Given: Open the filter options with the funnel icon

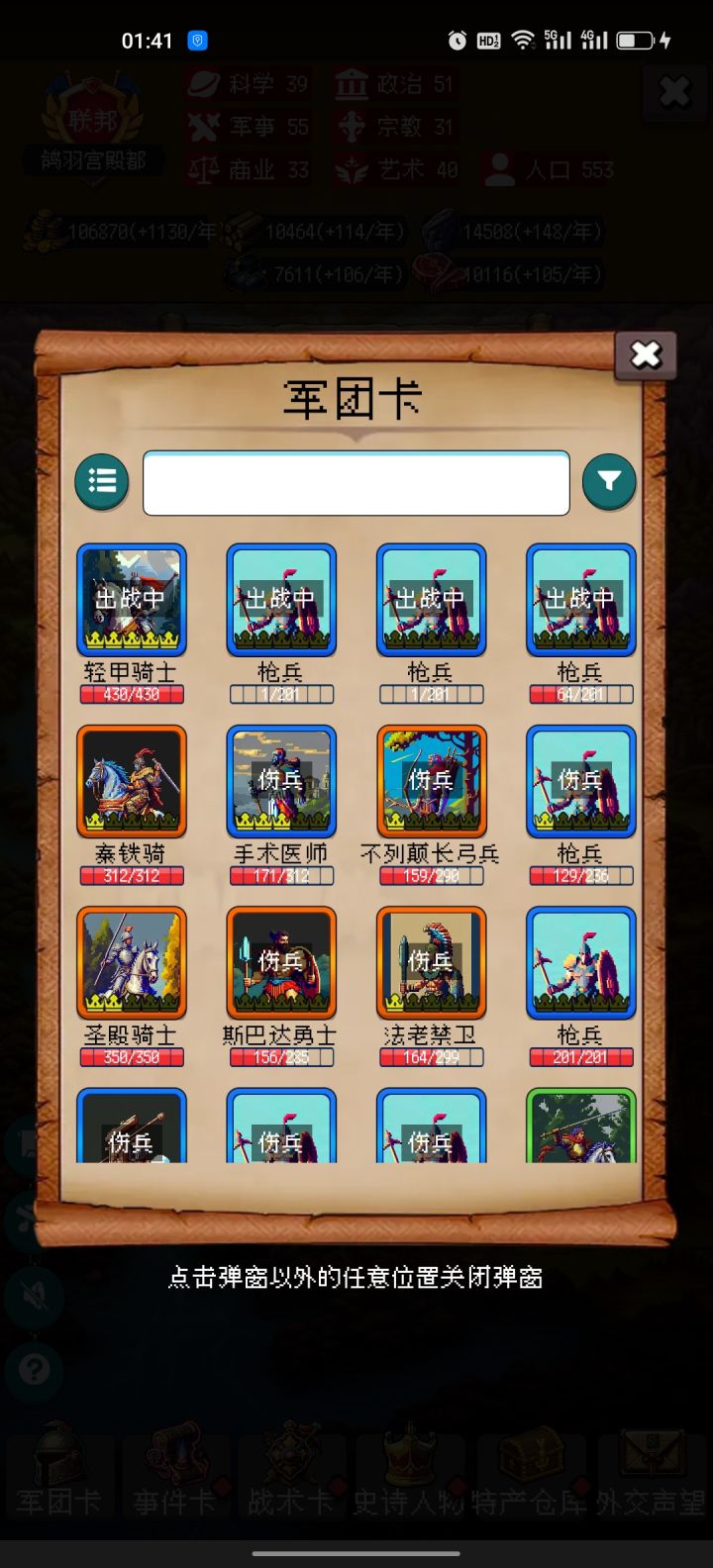Looking at the screenshot, I should point(609,482).
